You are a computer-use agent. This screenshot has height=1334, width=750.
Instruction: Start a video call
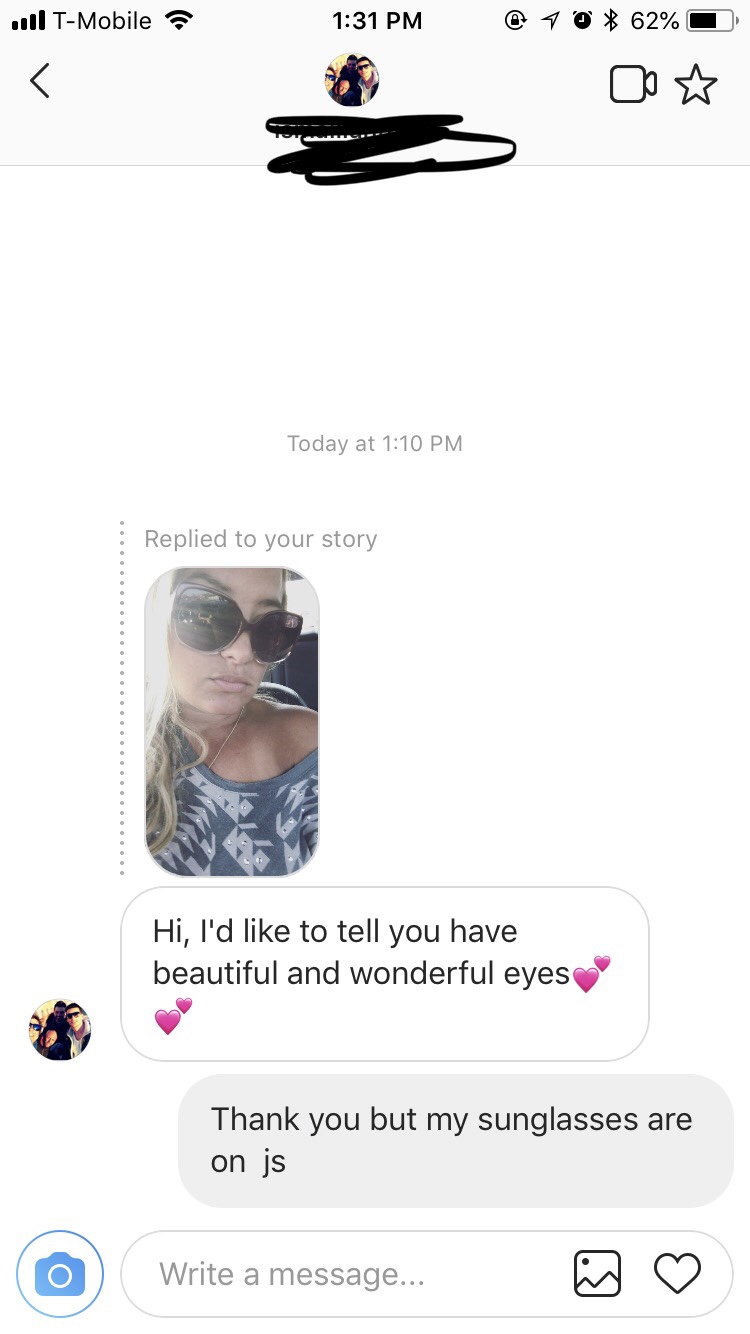pyautogui.click(x=633, y=85)
